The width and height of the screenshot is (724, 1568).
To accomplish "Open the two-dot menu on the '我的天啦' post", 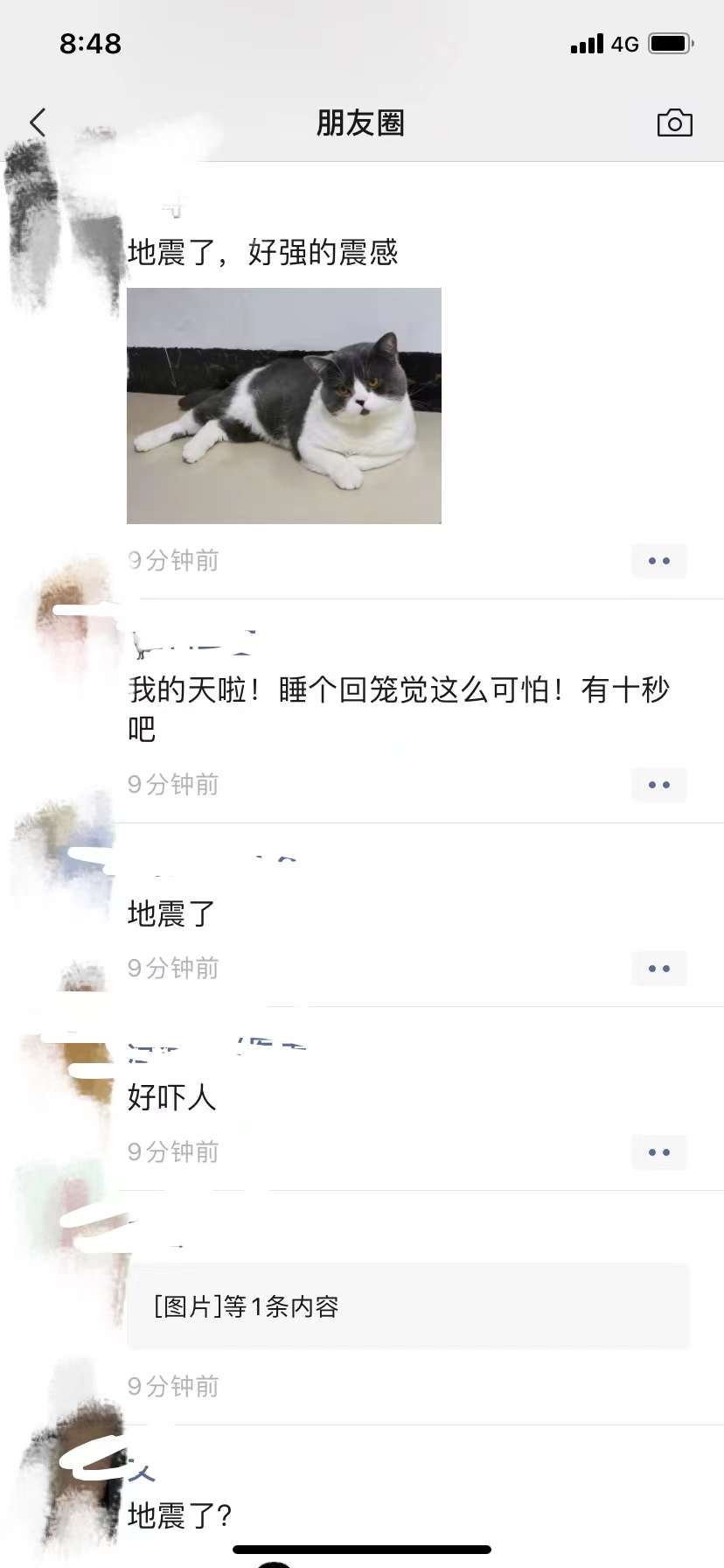I will click(658, 785).
